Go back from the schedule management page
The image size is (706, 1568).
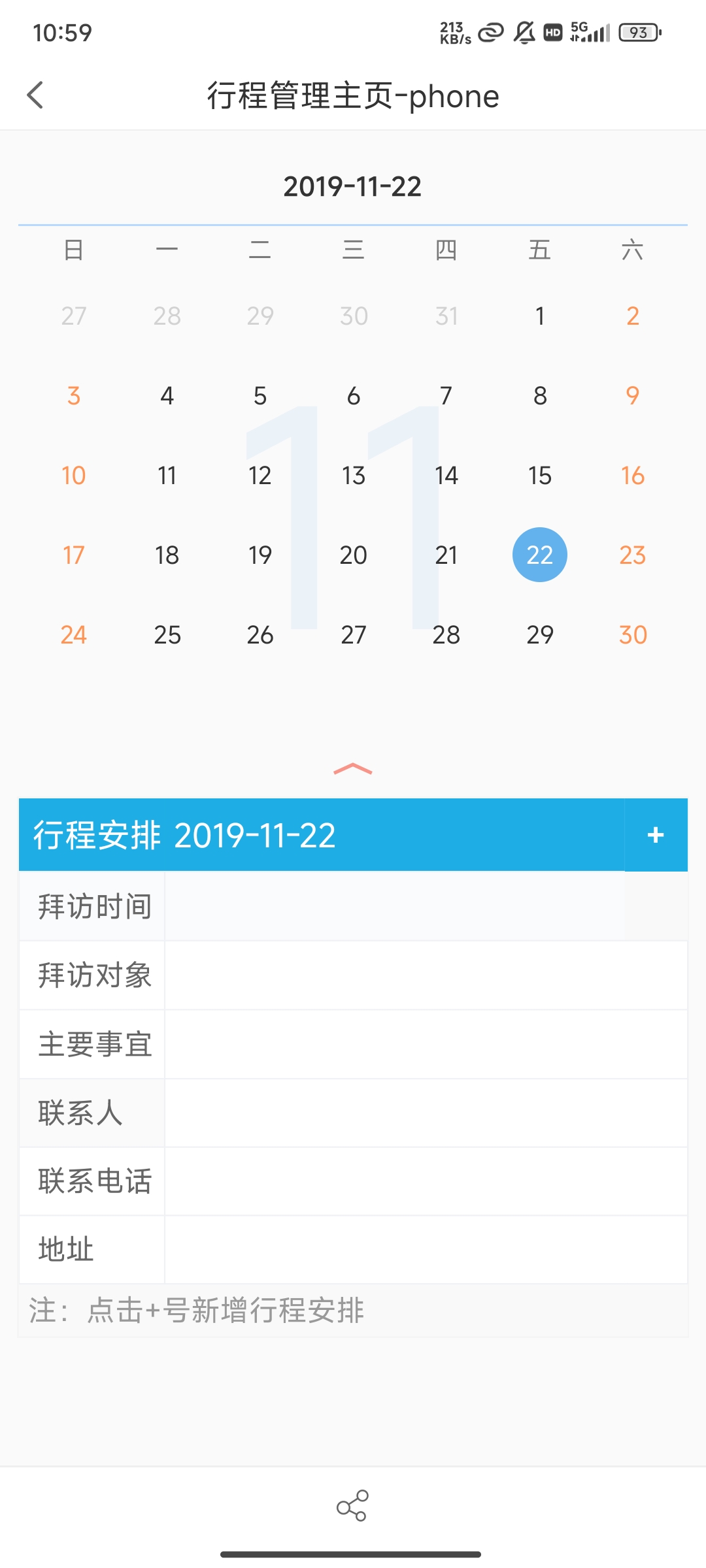[36, 95]
